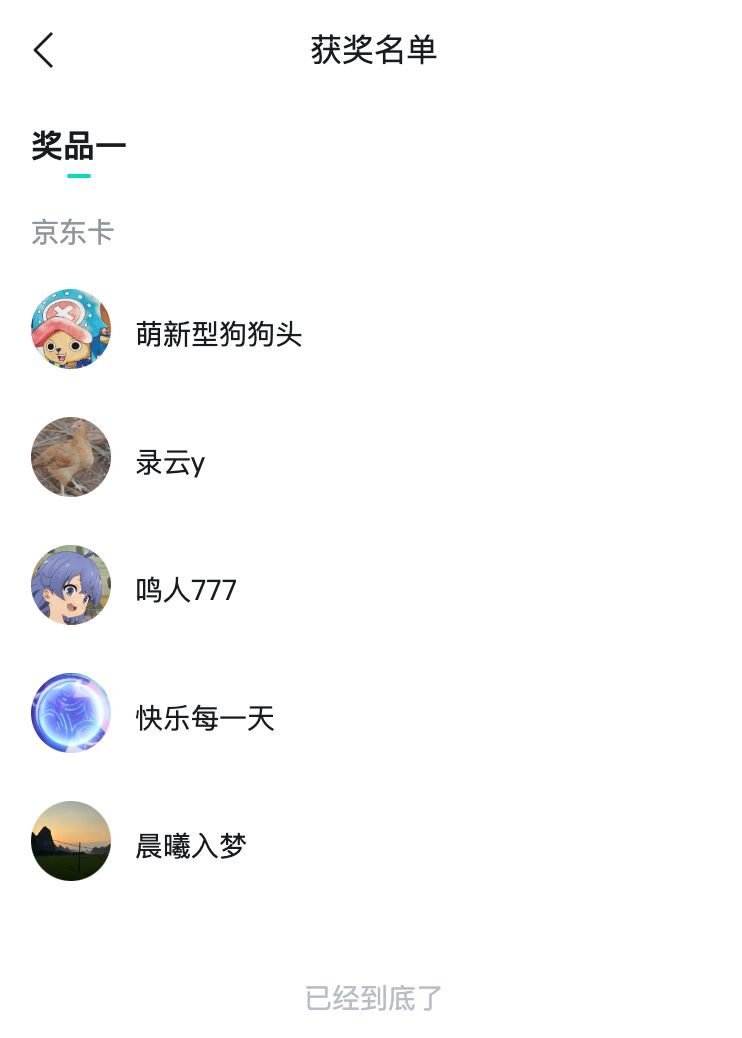Tap the back arrow to leave 获奖名单
This screenshot has height=1038, width=742.
click(x=43, y=49)
